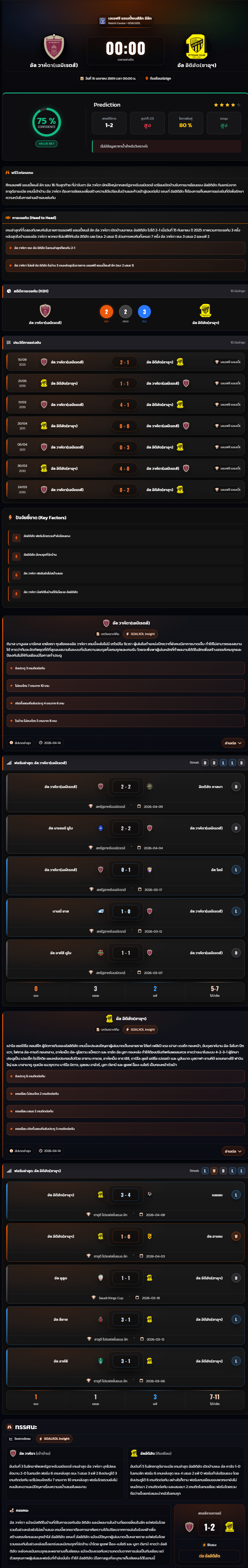Open Al Wahda's 2026-03-12 match, 1-0
The width and height of the screenshot is (248, 1568).
click(x=124, y=911)
